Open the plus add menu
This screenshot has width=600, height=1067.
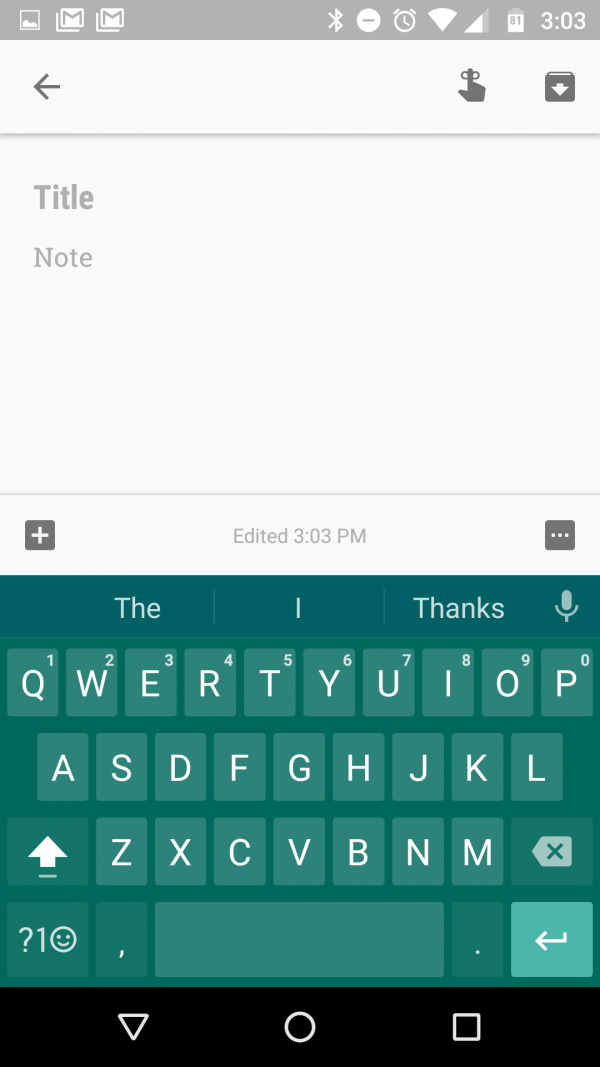(40, 535)
